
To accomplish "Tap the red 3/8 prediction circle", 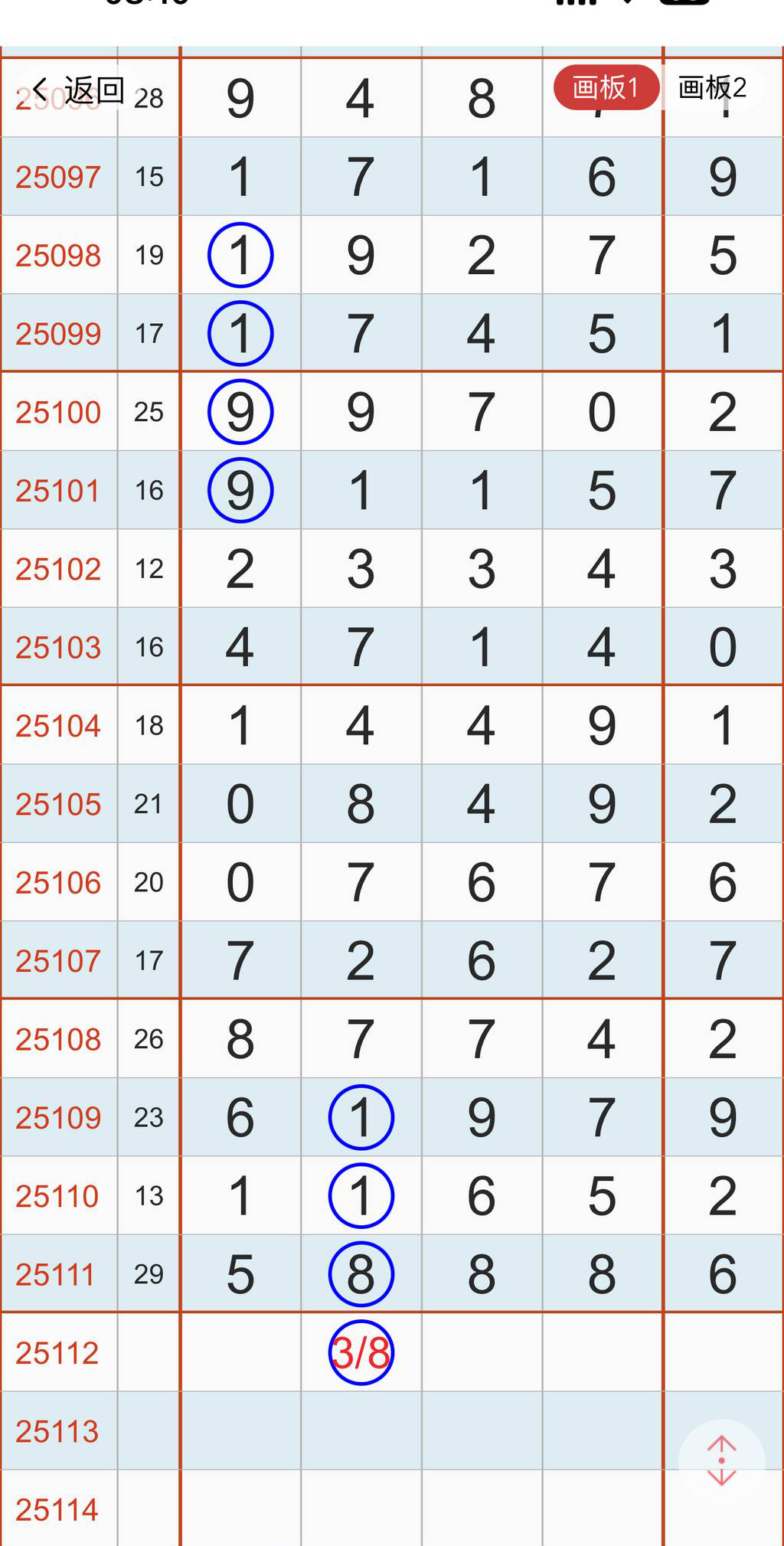I will 361,1352.
